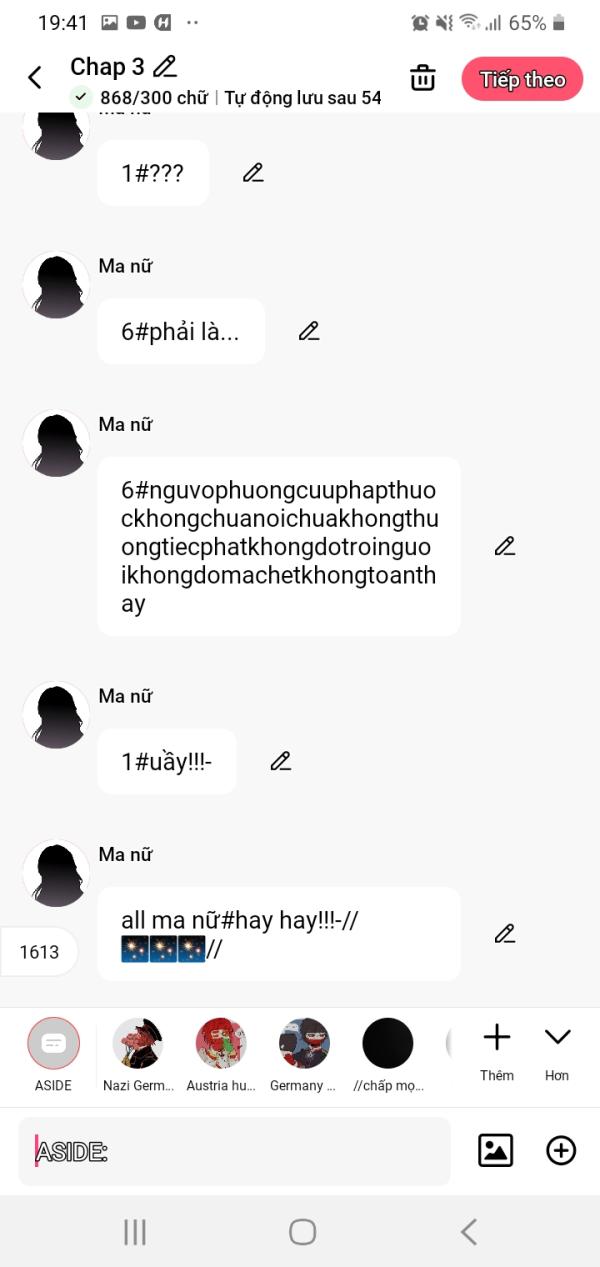Edit the message "6#phải là..."
600x1267 pixels.
[309, 331]
